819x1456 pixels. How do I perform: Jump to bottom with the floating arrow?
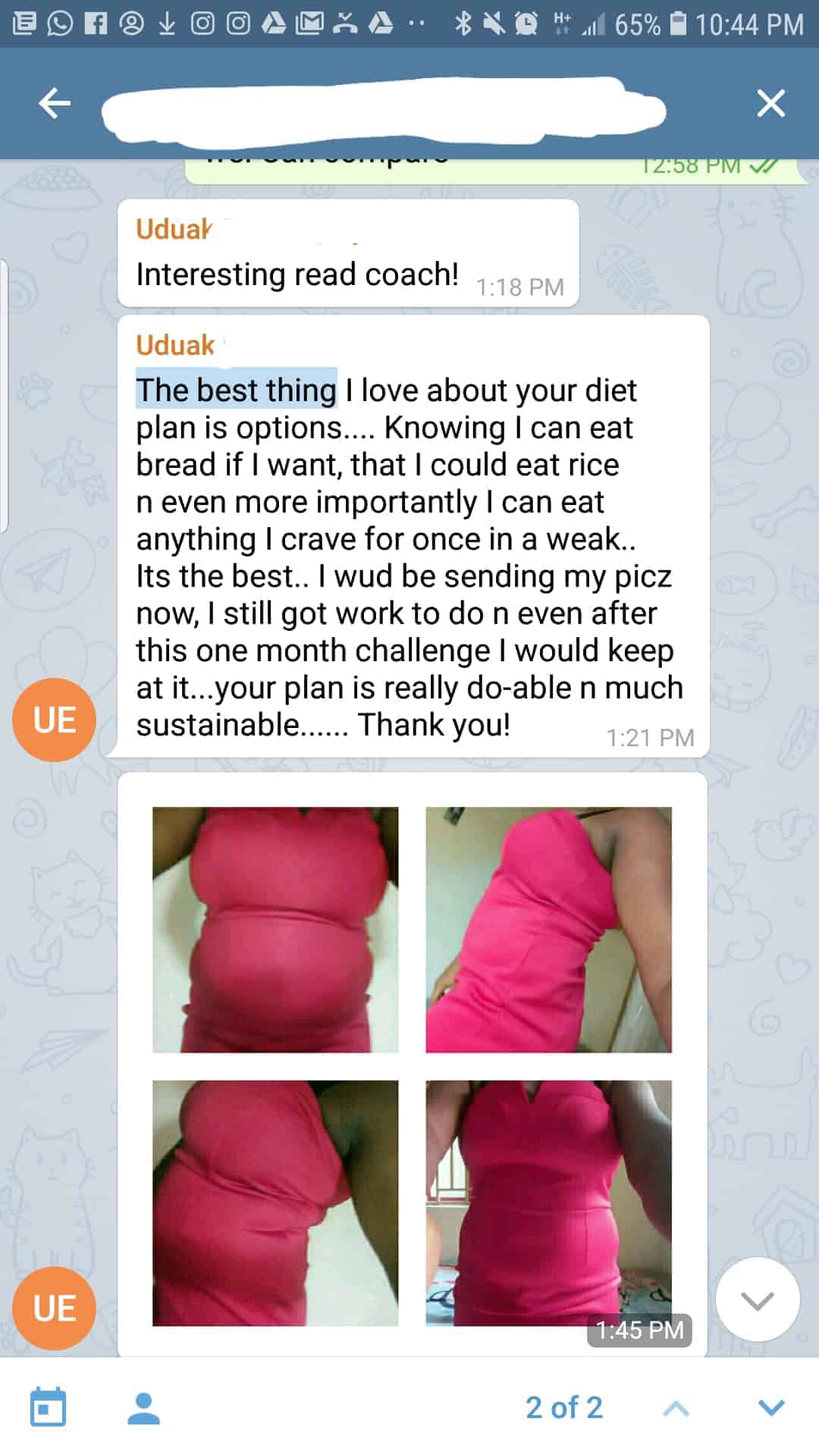[757, 1300]
